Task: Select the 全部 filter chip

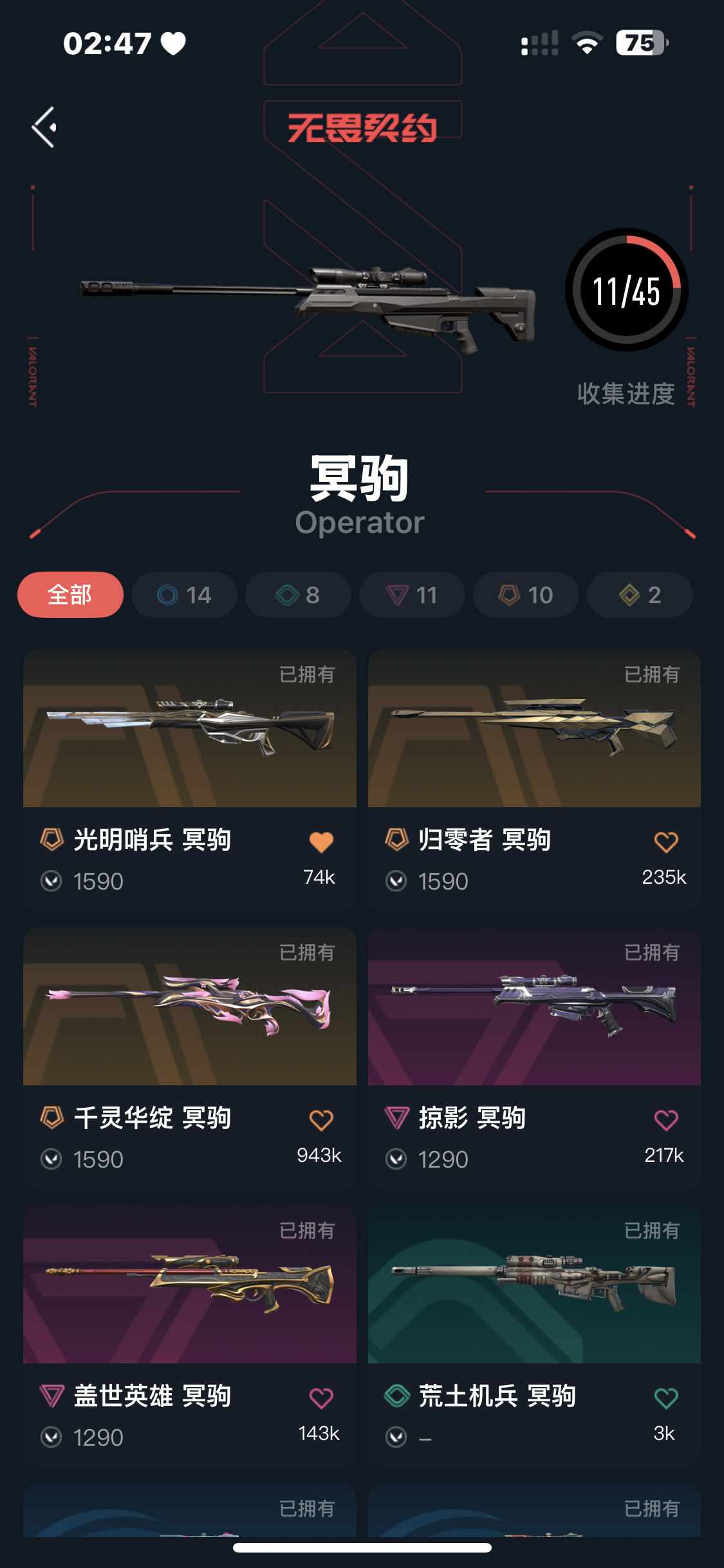Action: point(70,595)
